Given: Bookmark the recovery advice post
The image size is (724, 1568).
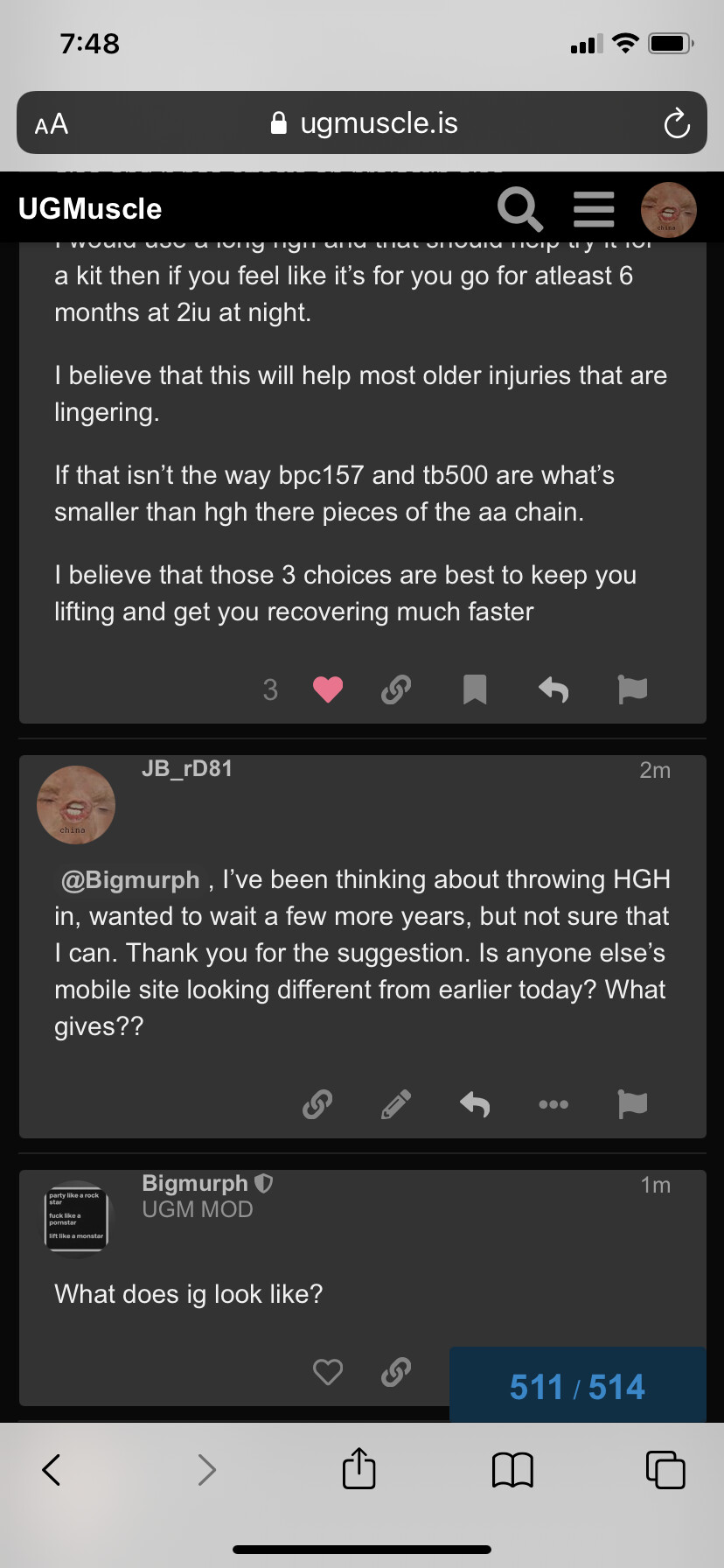Looking at the screenshot, I should (x=475, y=689).
